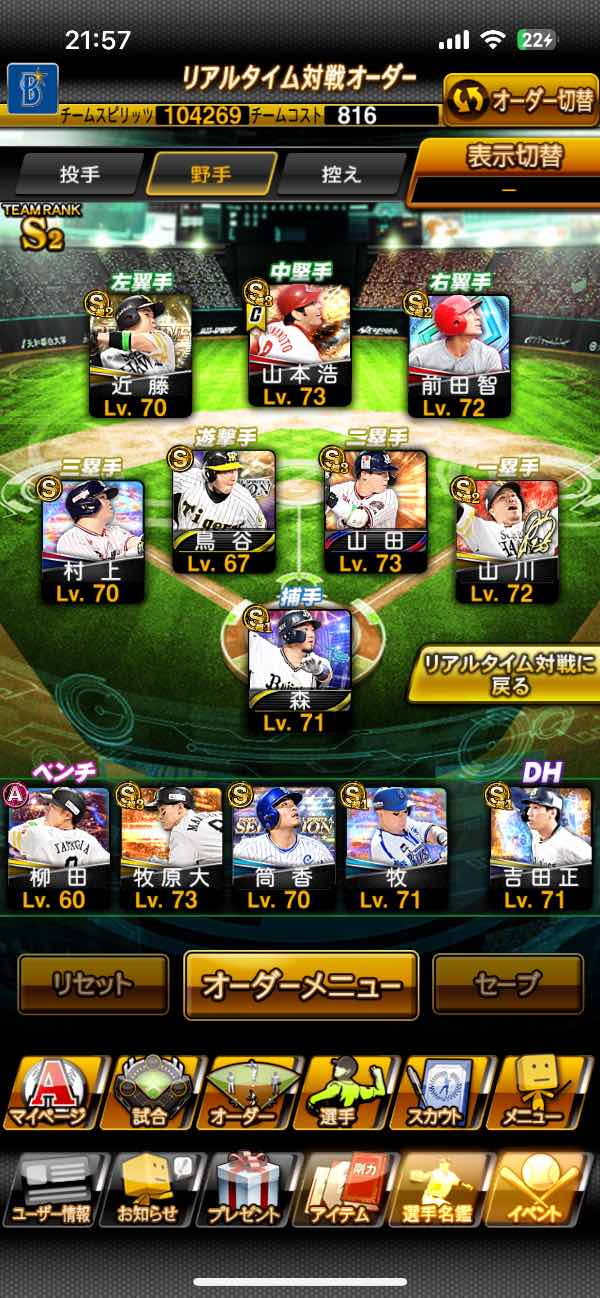This screenshot has width=600, height=1298.
Task: Go to マイページ
Action: (x=50, y=1092)
